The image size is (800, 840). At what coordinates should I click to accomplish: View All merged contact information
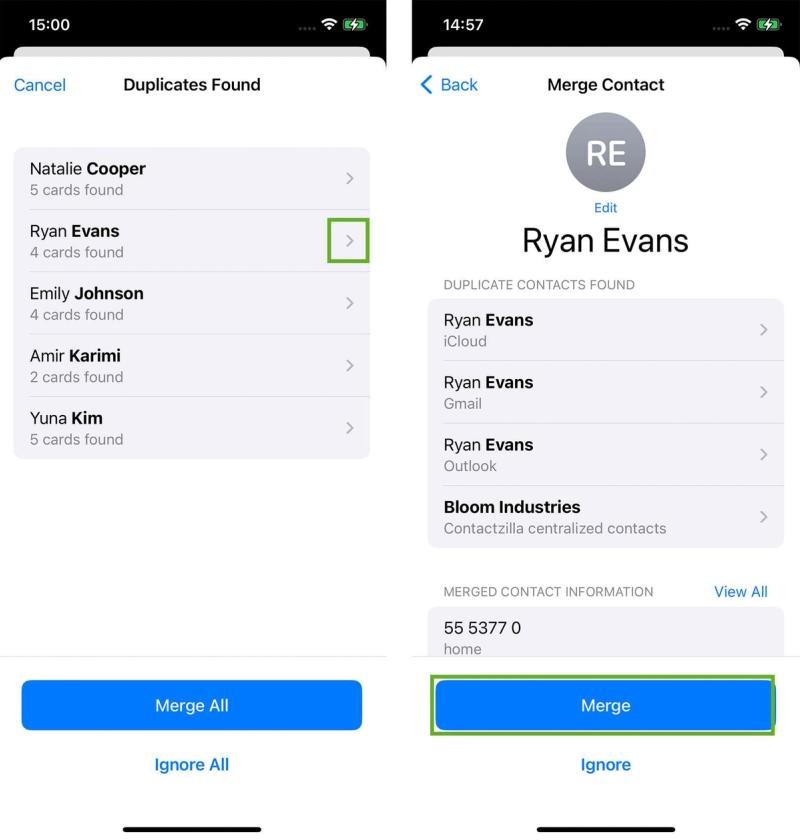tap(740, 592)
